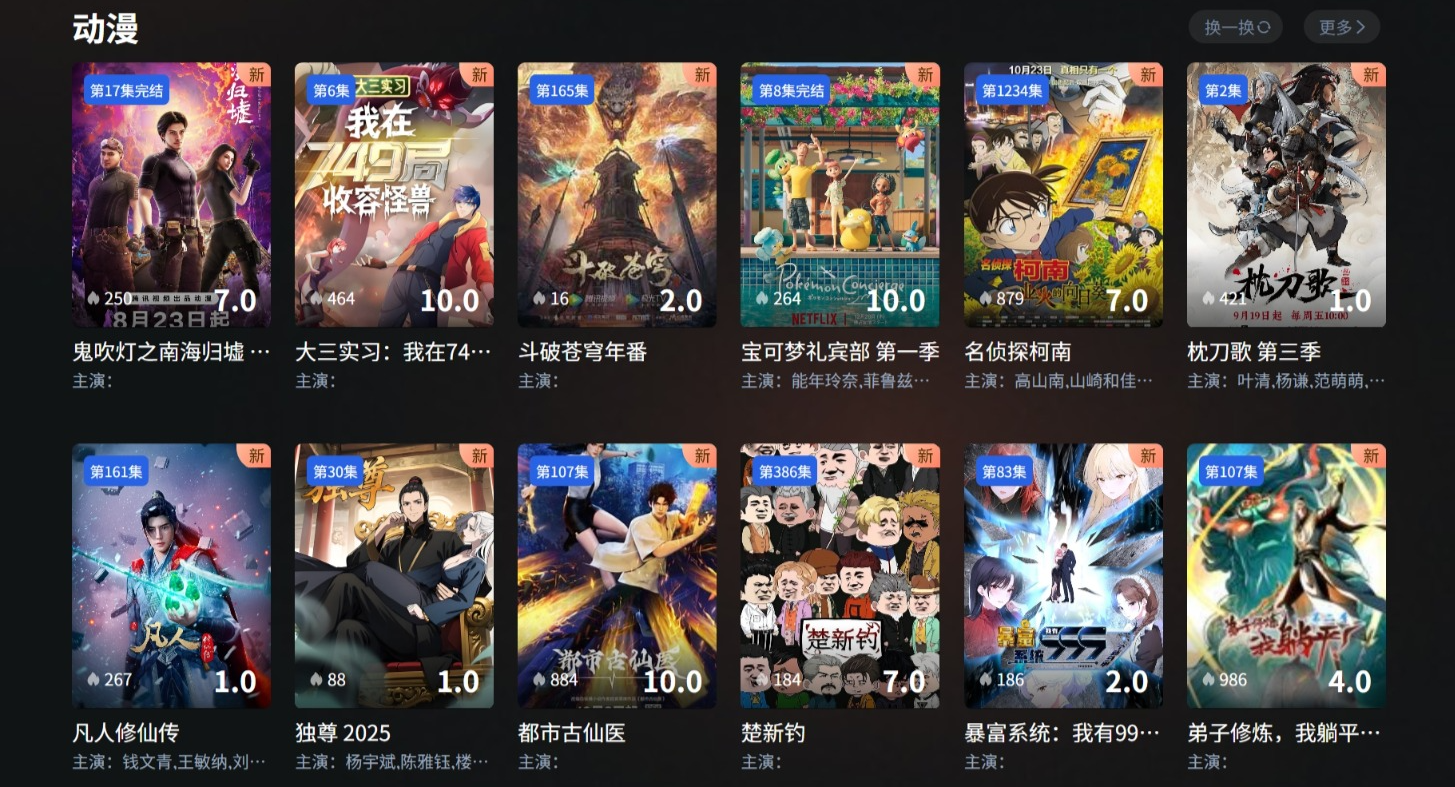Open 宝可梦礼宾部 第一季

840,195
